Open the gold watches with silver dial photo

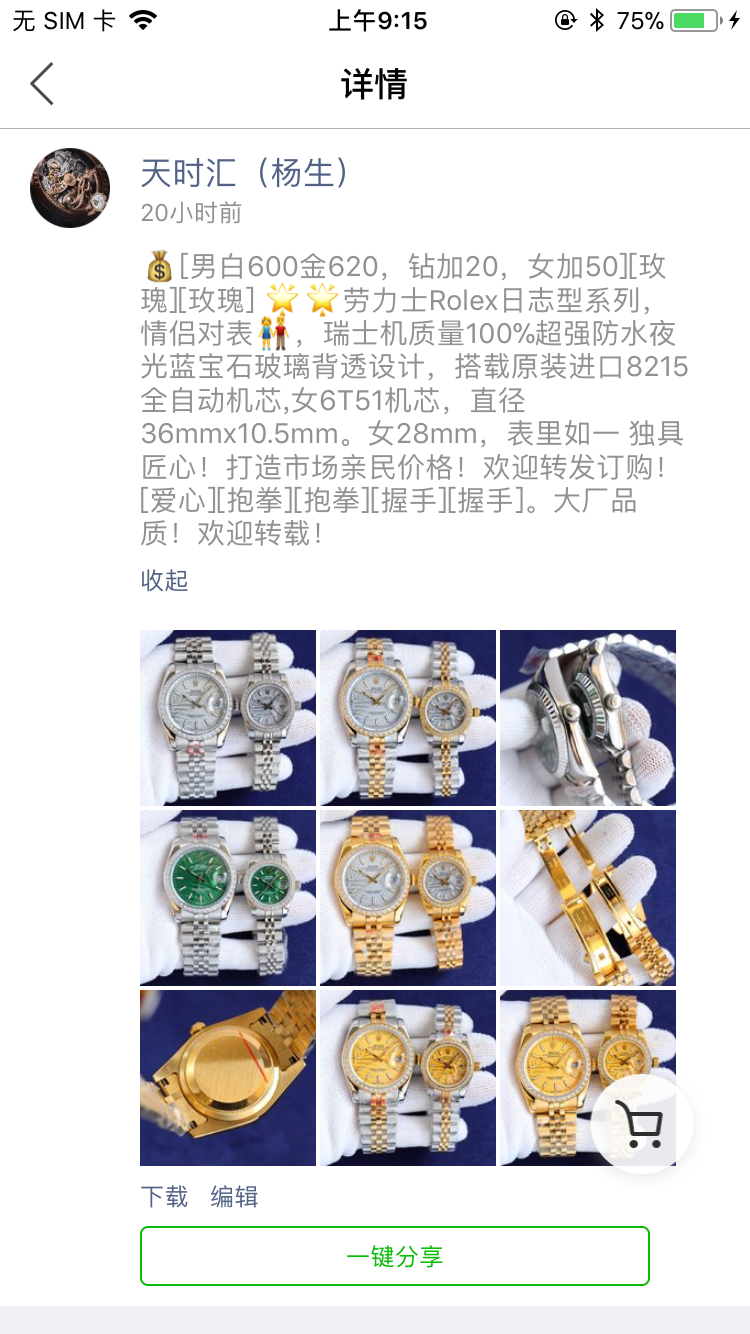click(408, 898)
